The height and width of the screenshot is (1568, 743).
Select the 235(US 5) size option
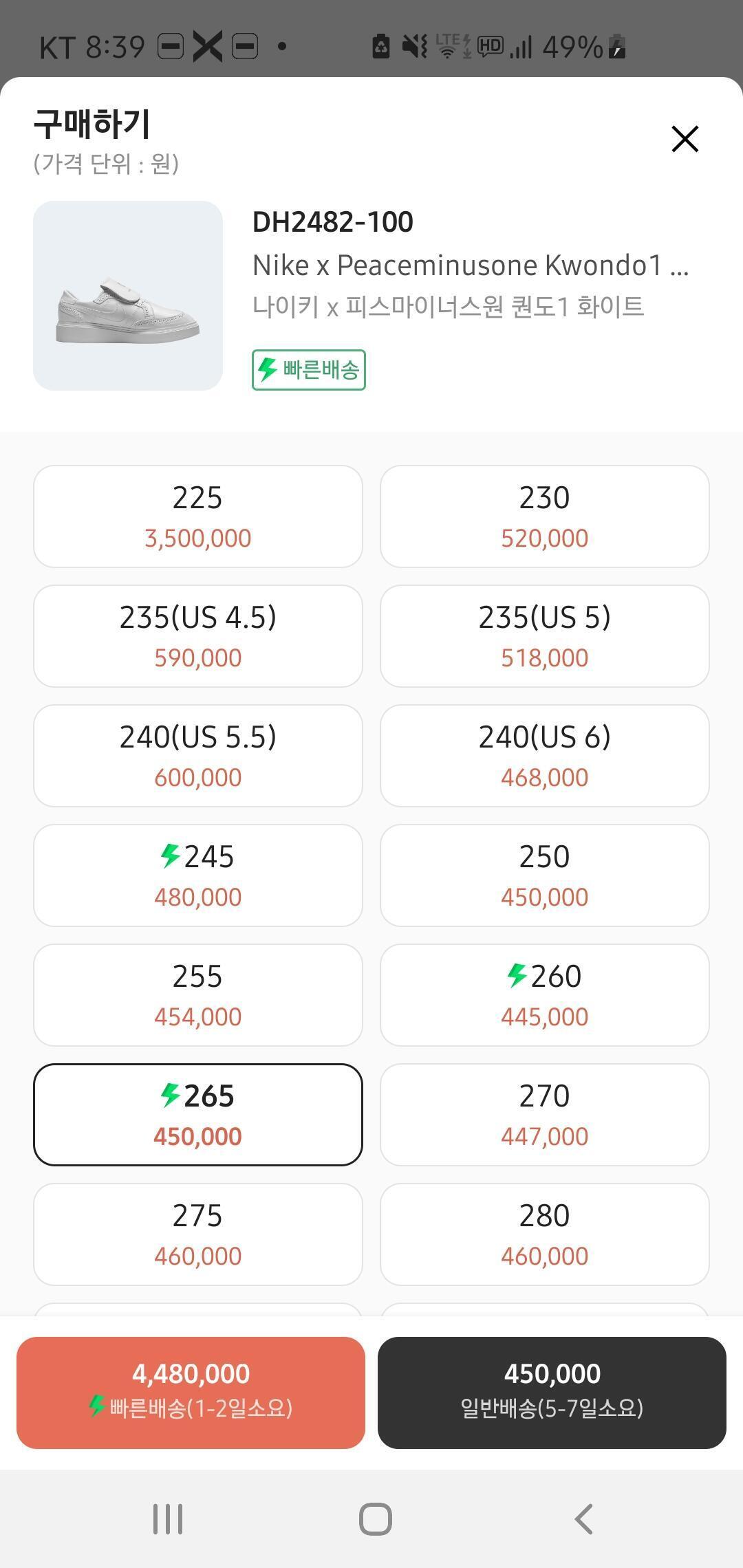click(x=544, y=636)
